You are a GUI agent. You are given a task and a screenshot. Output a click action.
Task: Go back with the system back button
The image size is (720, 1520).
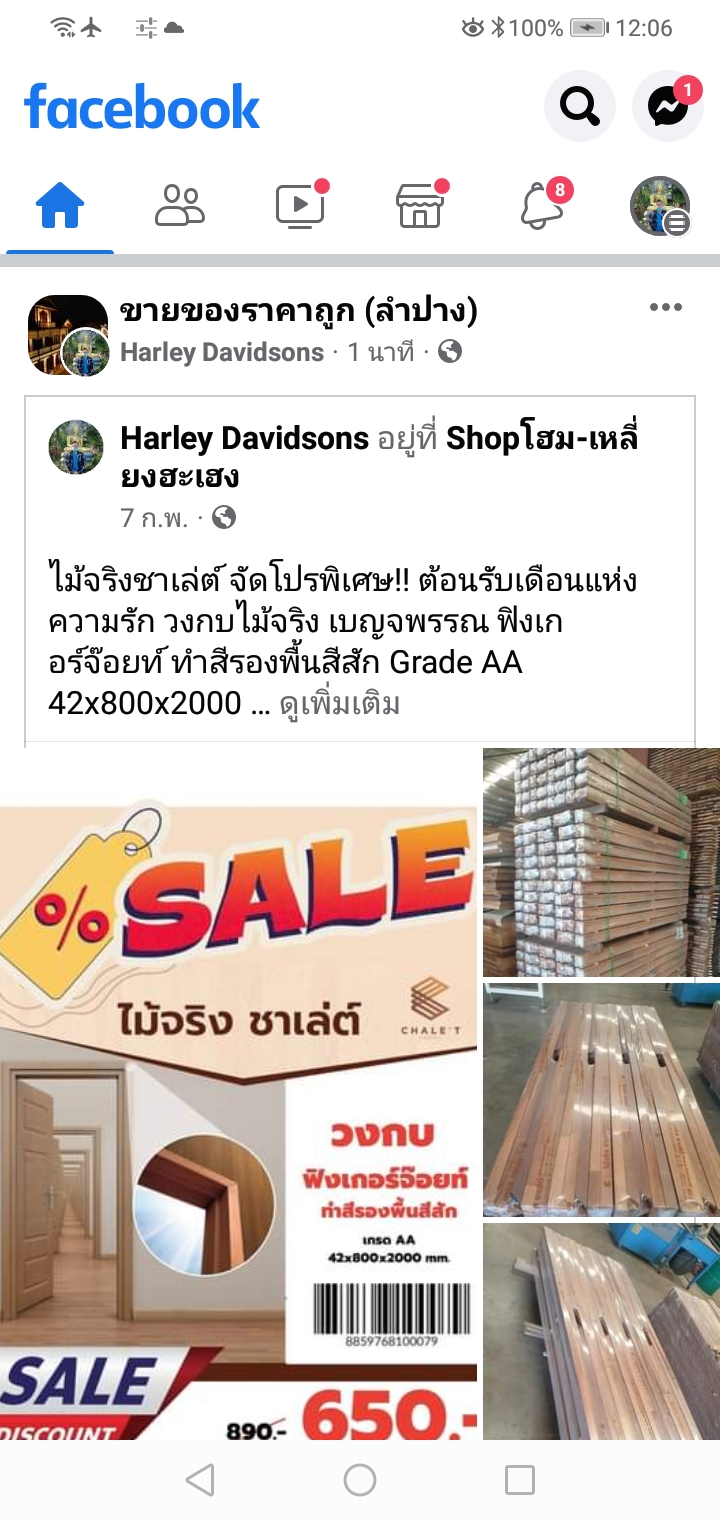(200, 1480)
